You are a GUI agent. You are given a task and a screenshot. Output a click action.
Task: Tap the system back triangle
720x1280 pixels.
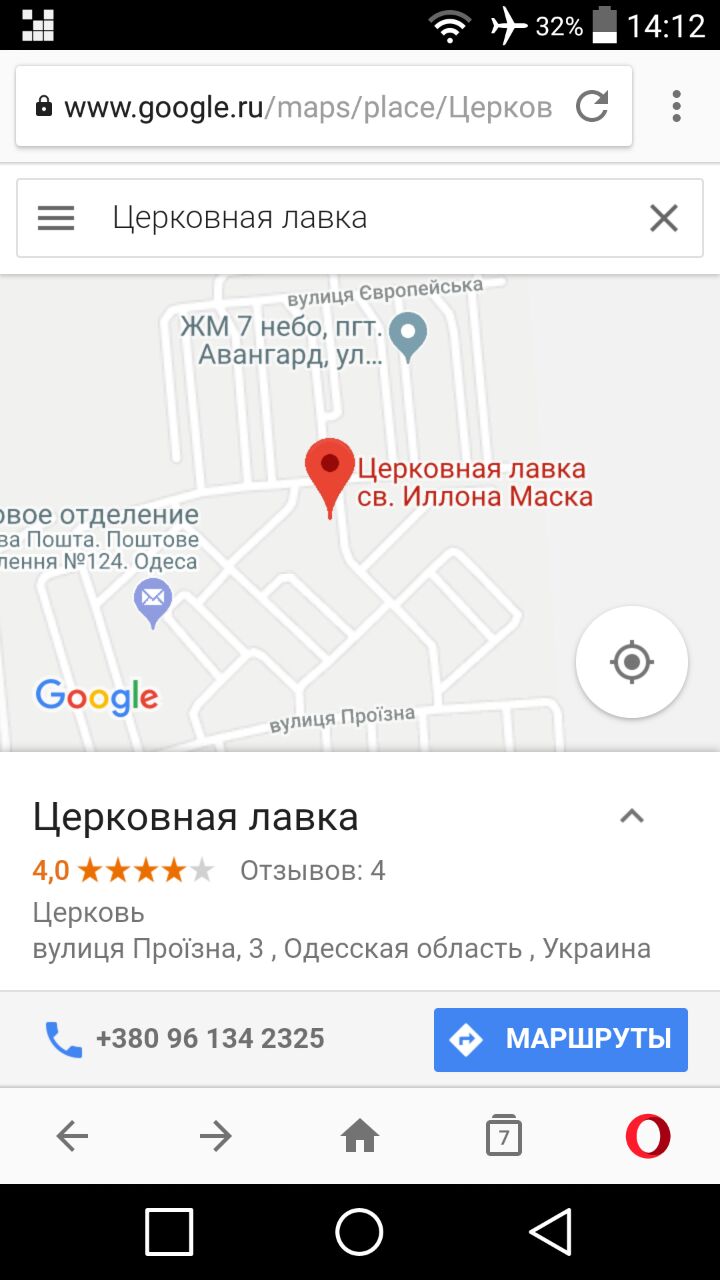click(x=550, y=1231)
